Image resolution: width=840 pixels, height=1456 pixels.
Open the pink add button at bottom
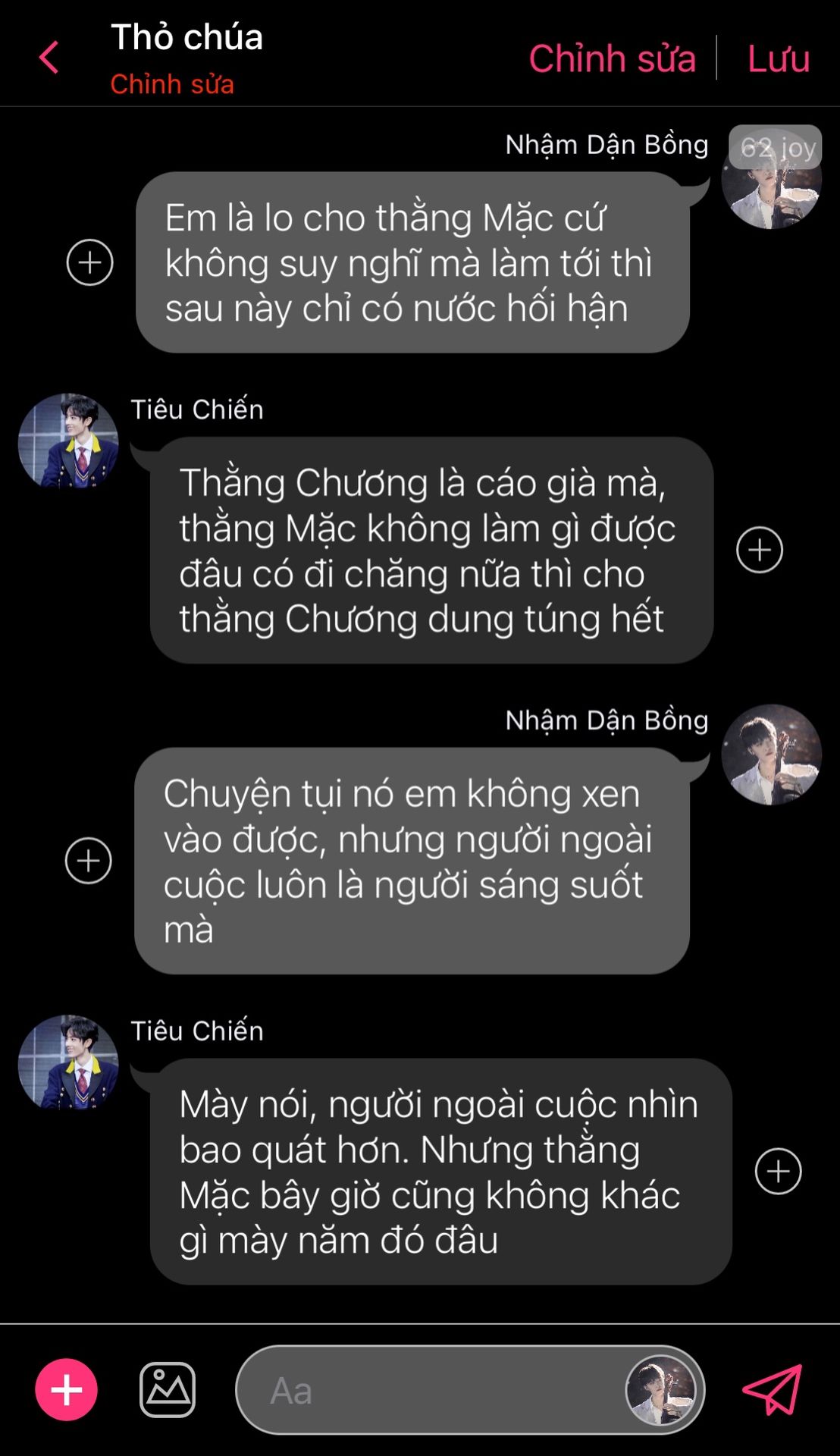click(66, 1390)
